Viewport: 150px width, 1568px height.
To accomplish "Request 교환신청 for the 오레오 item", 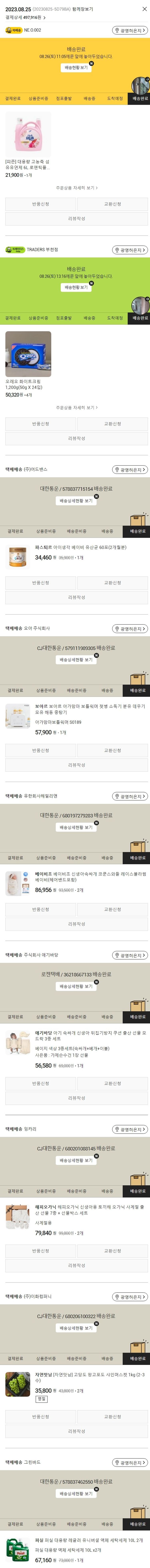I will (112, 424).
